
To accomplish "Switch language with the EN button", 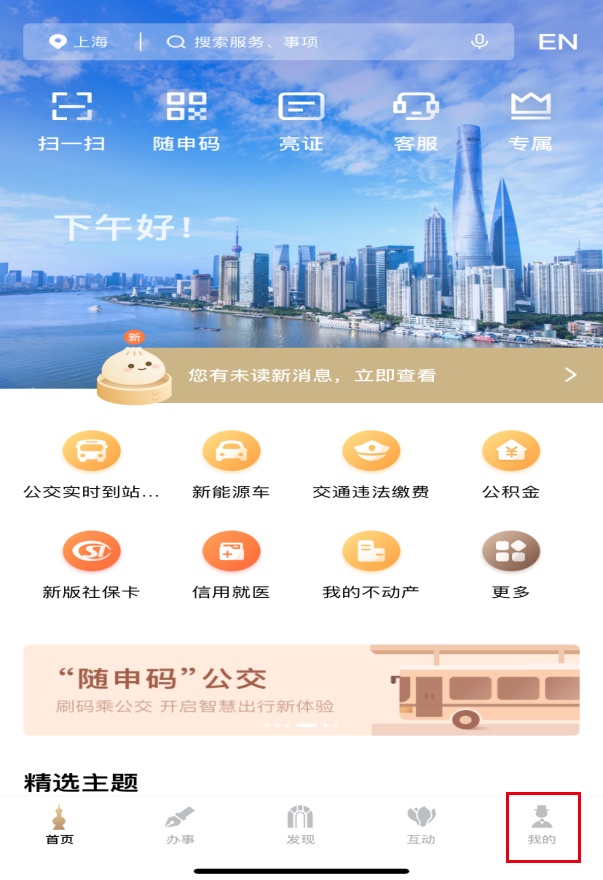I will pyautogui.click(x=558, y=42).
